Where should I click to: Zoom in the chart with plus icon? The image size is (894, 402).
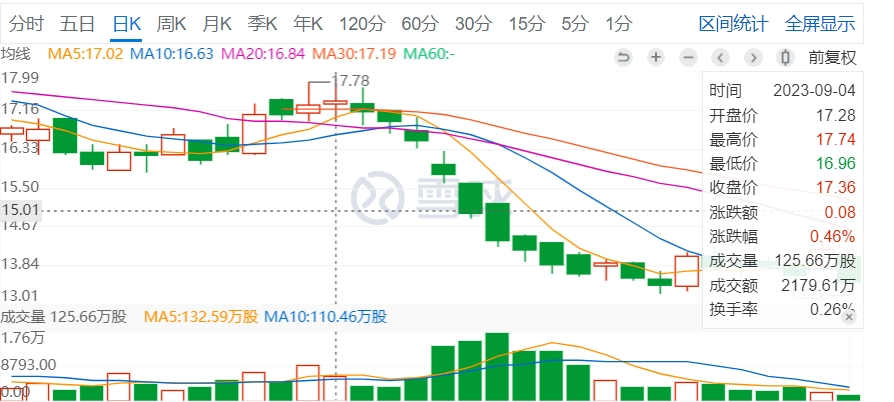656,57
